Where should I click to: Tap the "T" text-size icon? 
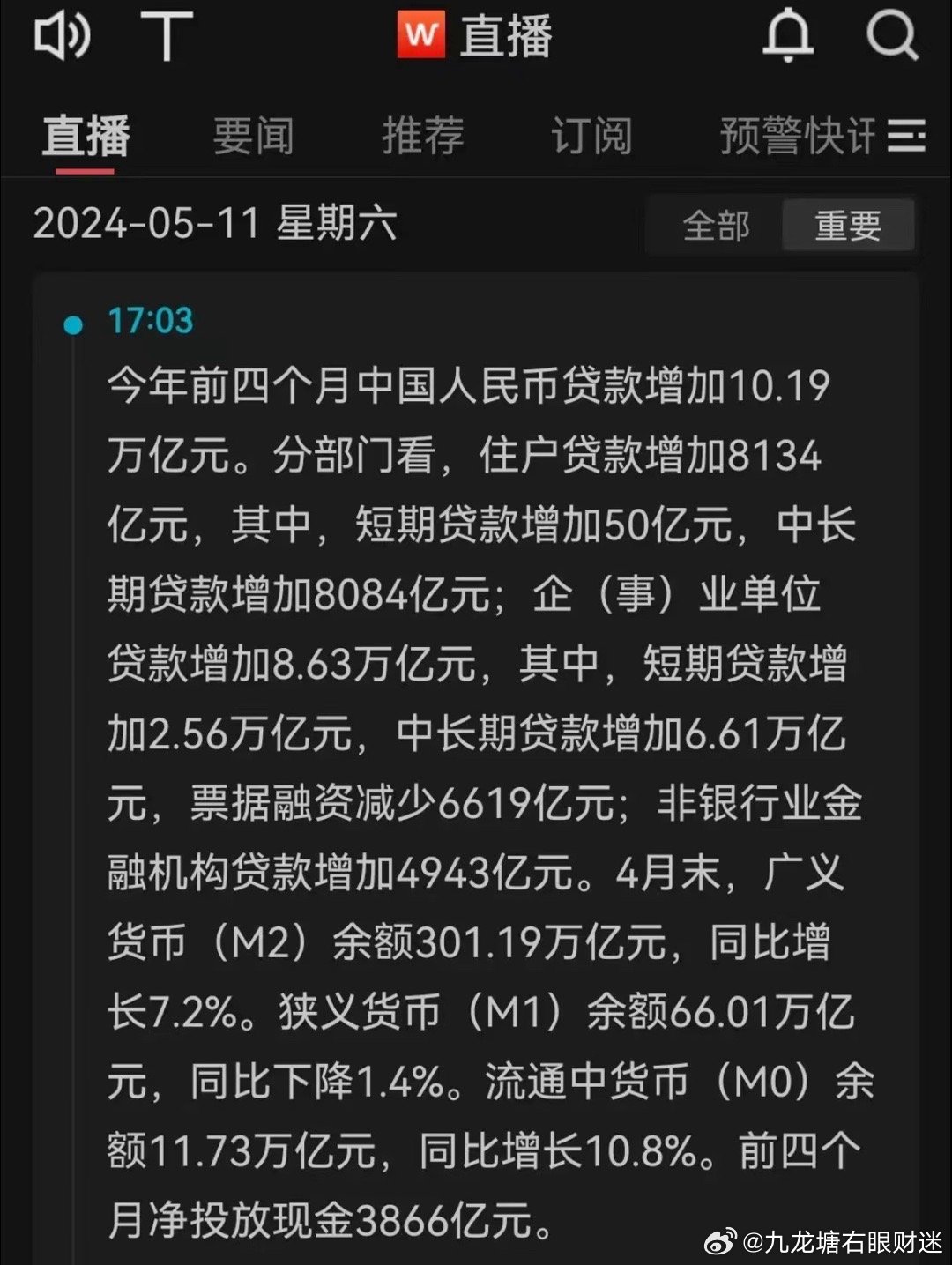pos(167,35)
